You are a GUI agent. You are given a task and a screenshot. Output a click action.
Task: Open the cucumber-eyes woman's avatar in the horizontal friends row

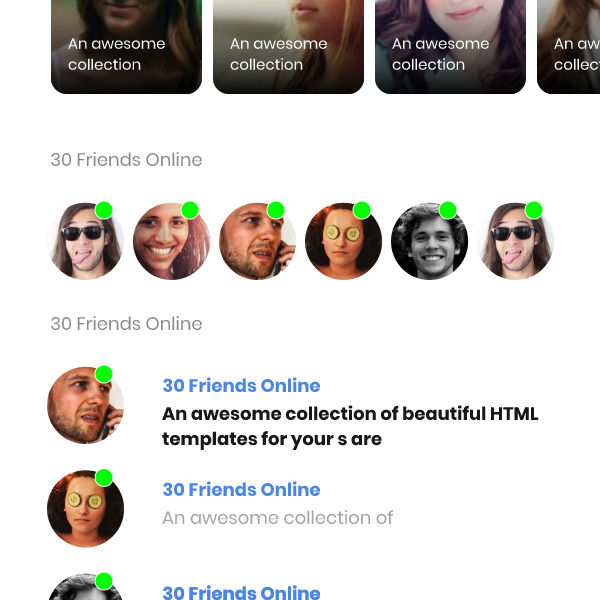343,242
